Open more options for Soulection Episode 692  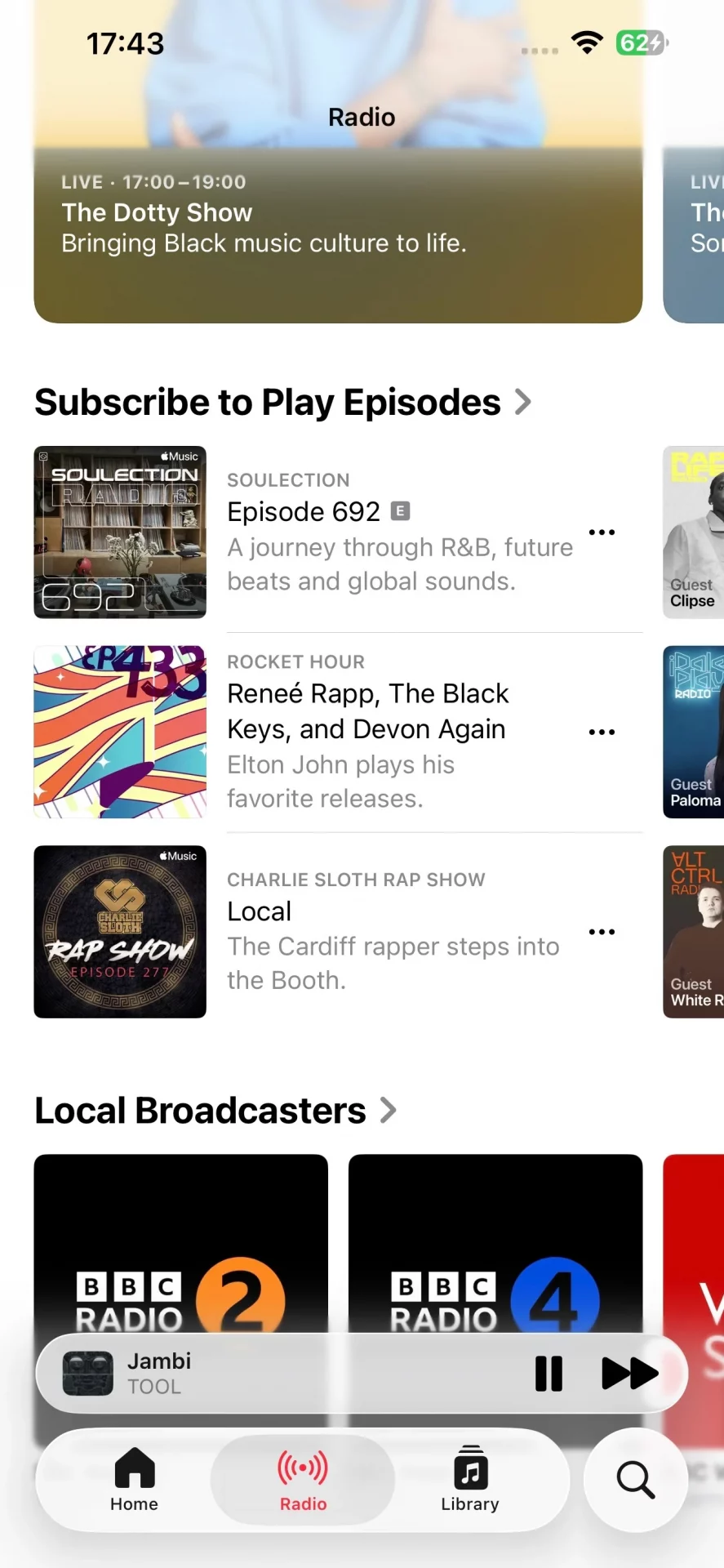pos(602,532)
